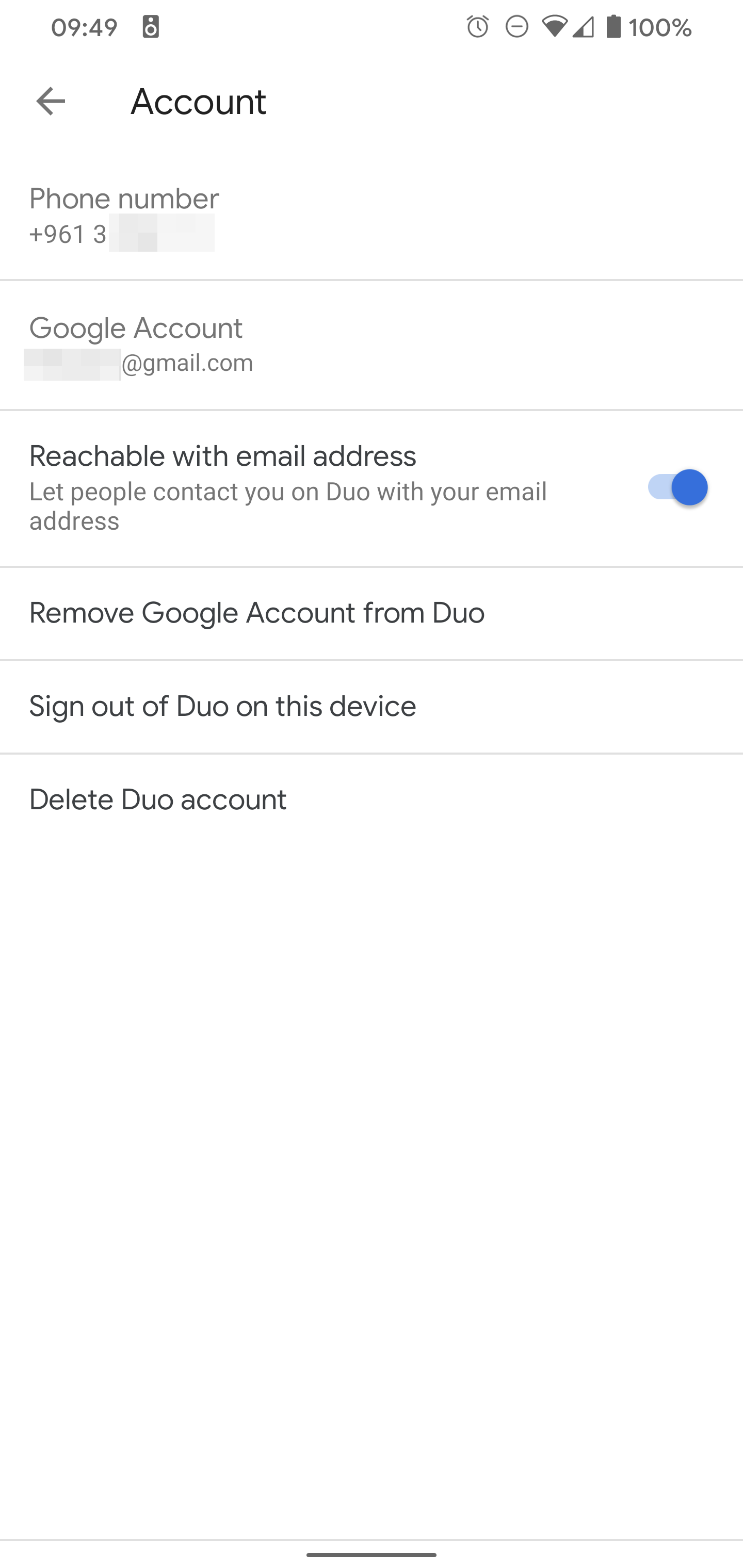Image resolution: width=743 pixels, height=1568 pixels.
Task: Tap the navigation gesture bar at screen bottom
Action: [372, 1556]
